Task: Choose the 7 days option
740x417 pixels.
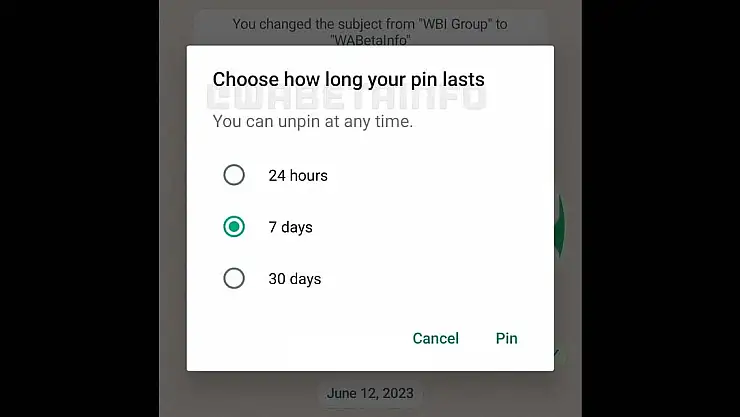Action: pyautogui.click(x=234, y=227)
